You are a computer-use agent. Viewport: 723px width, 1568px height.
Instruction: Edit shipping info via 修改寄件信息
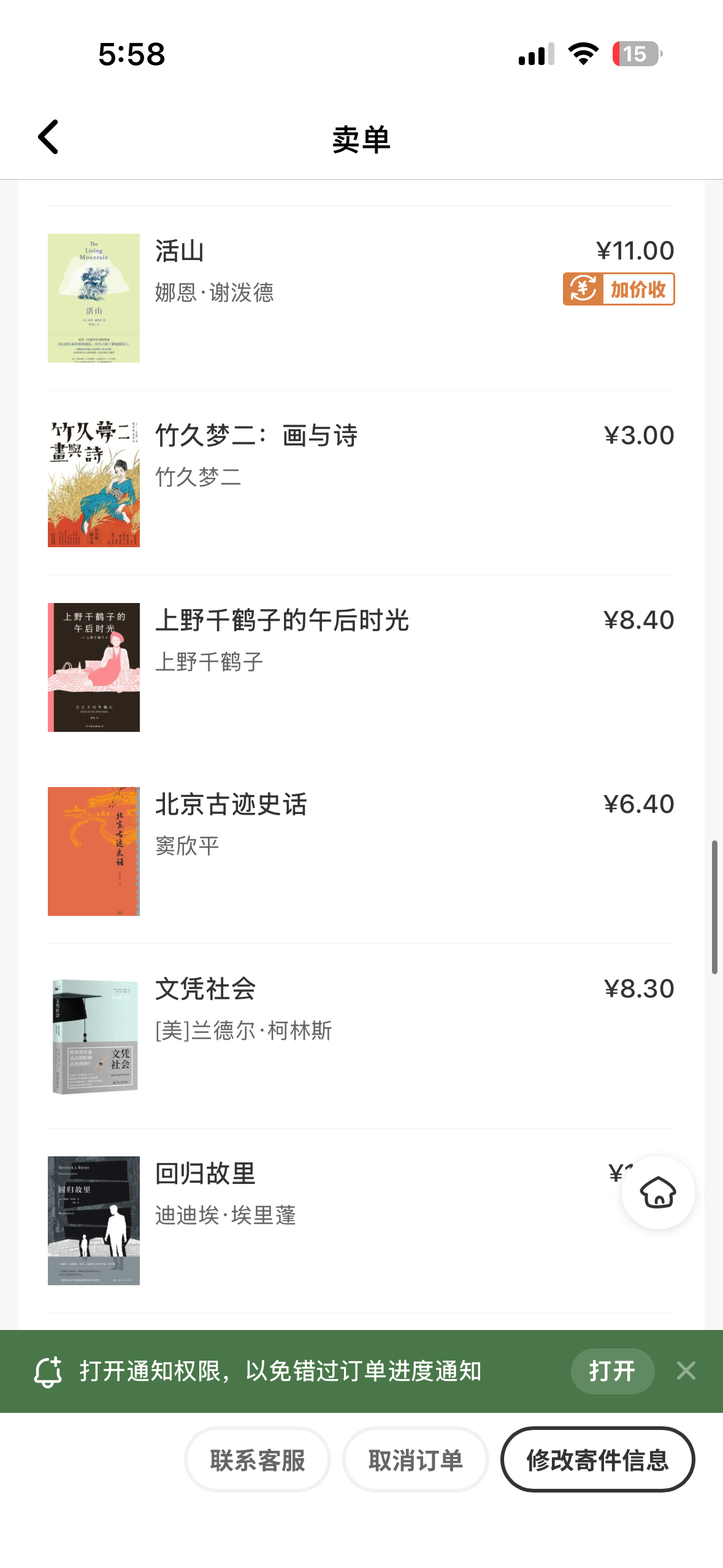coord(597,1460)
